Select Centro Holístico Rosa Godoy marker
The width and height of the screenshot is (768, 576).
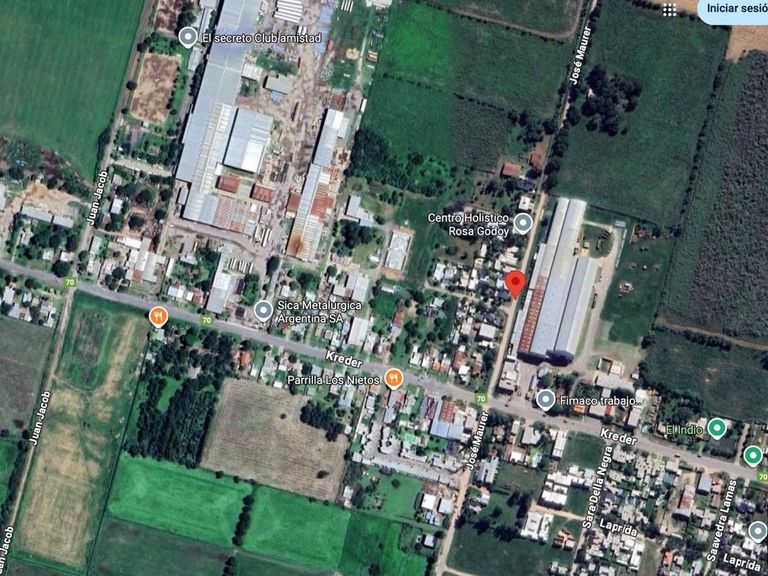(x=523, y=223)
